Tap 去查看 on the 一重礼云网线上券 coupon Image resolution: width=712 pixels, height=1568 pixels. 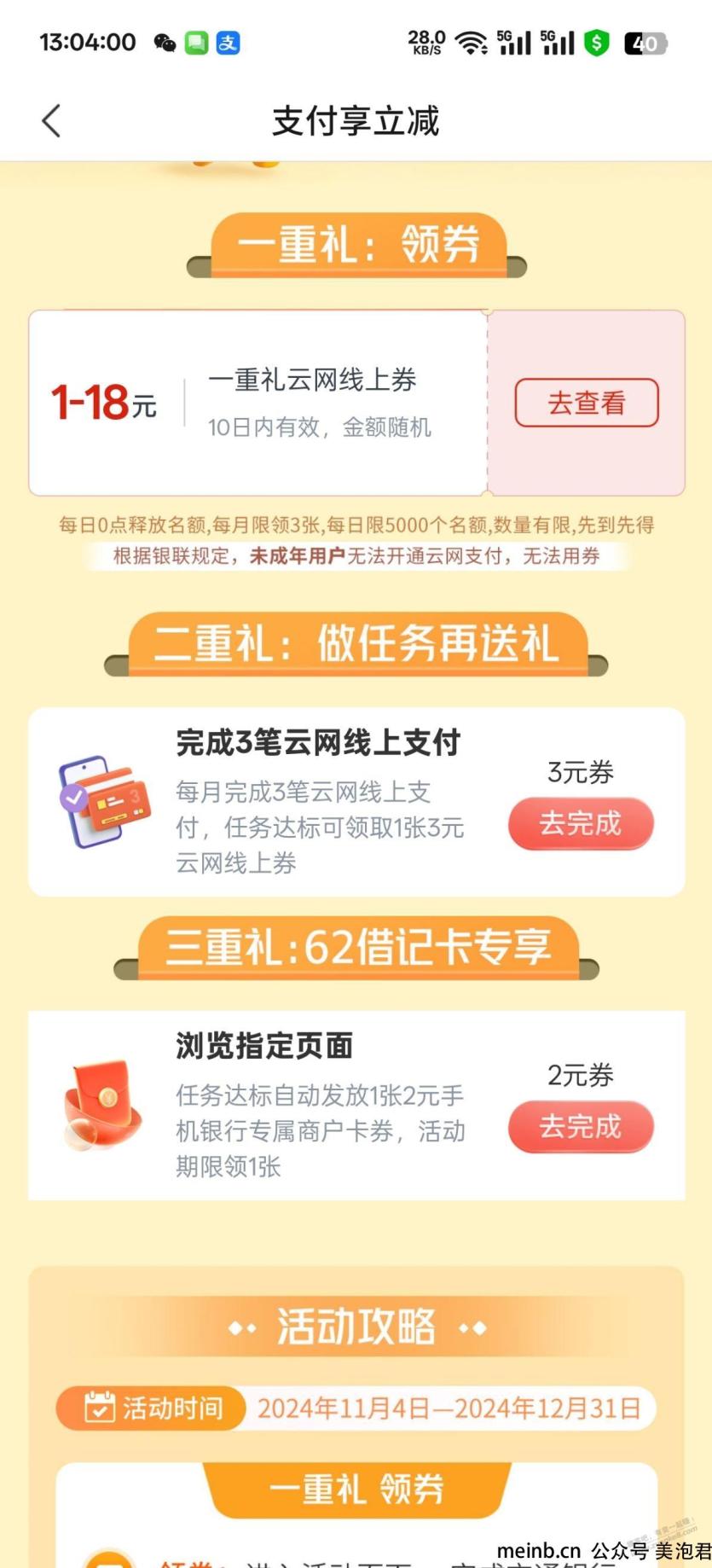(587, 403)
